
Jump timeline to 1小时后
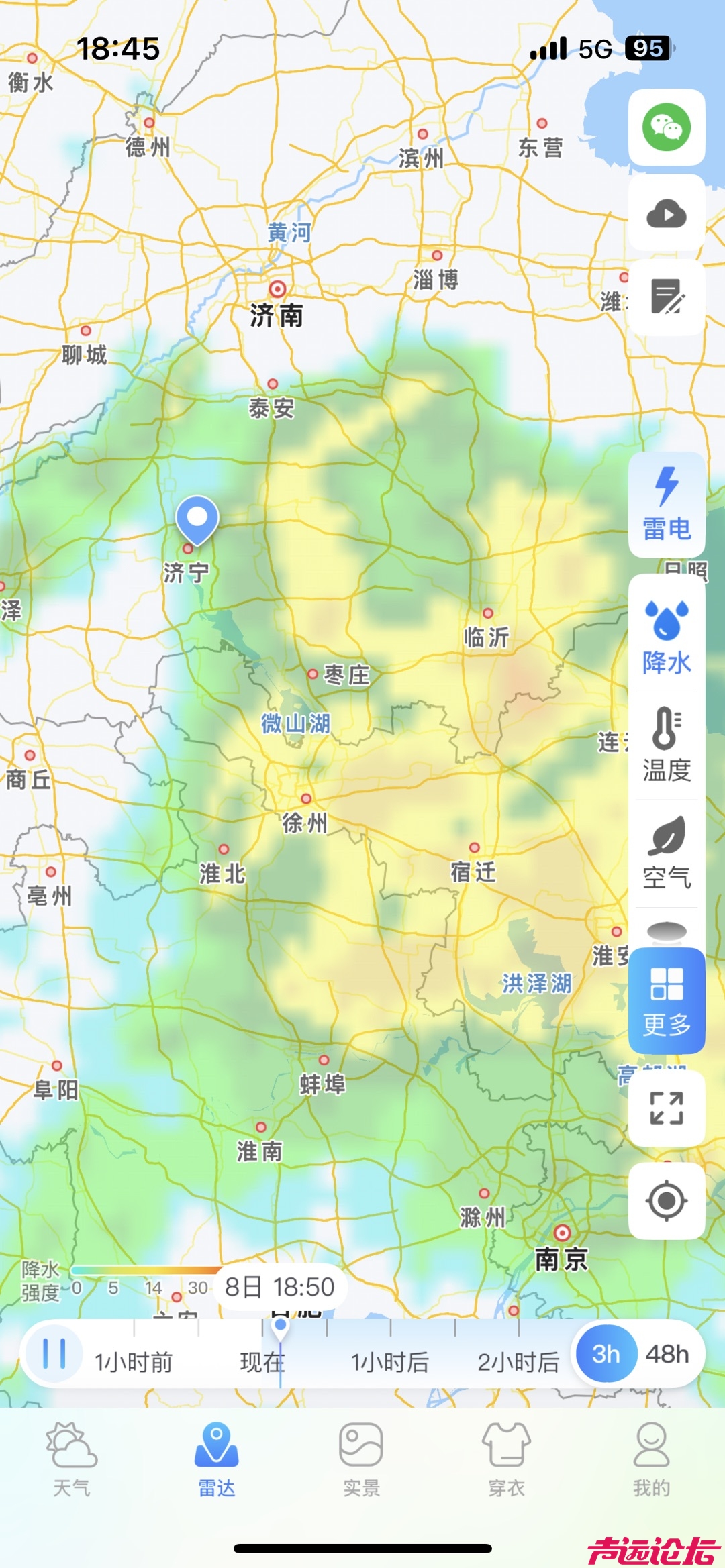point(390,1362)
